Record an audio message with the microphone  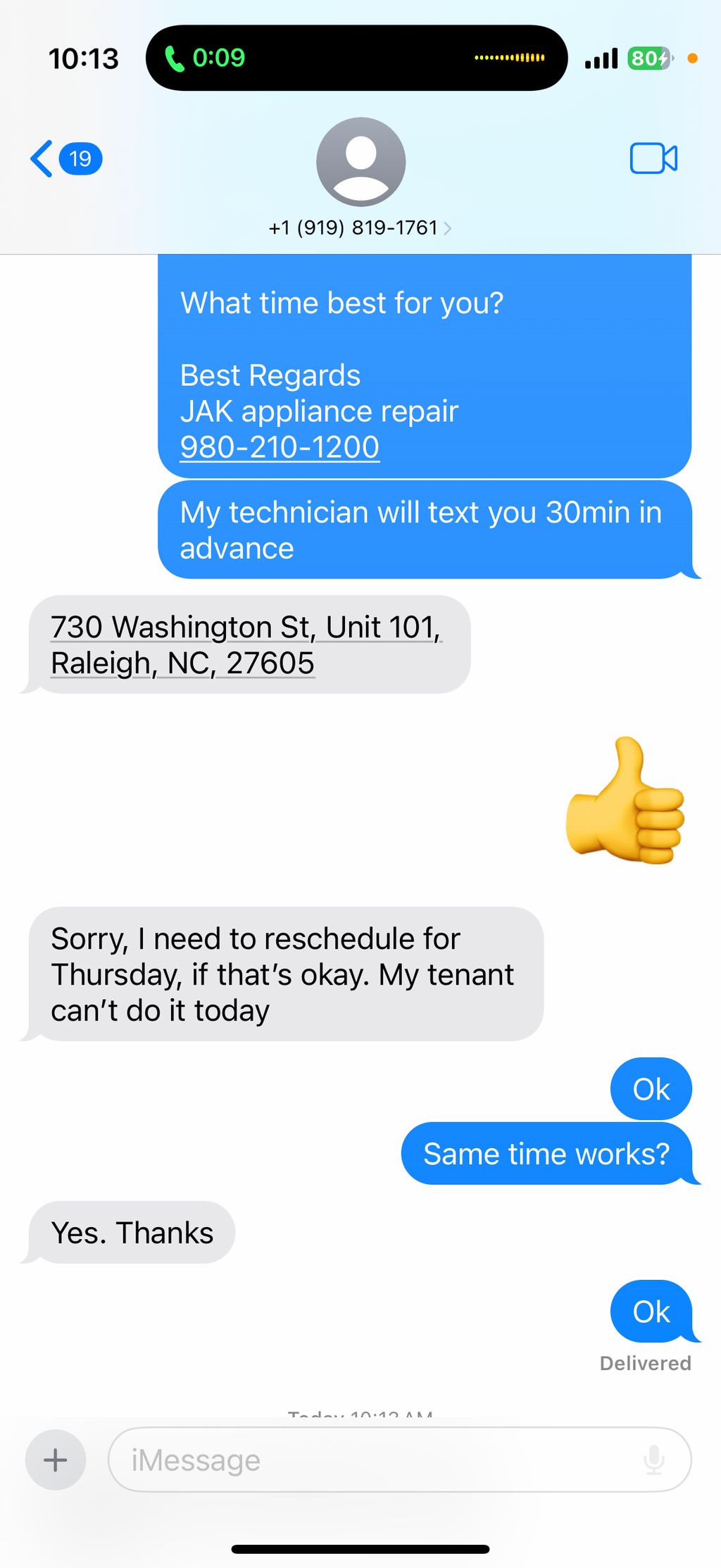[x=653, y=1460]
